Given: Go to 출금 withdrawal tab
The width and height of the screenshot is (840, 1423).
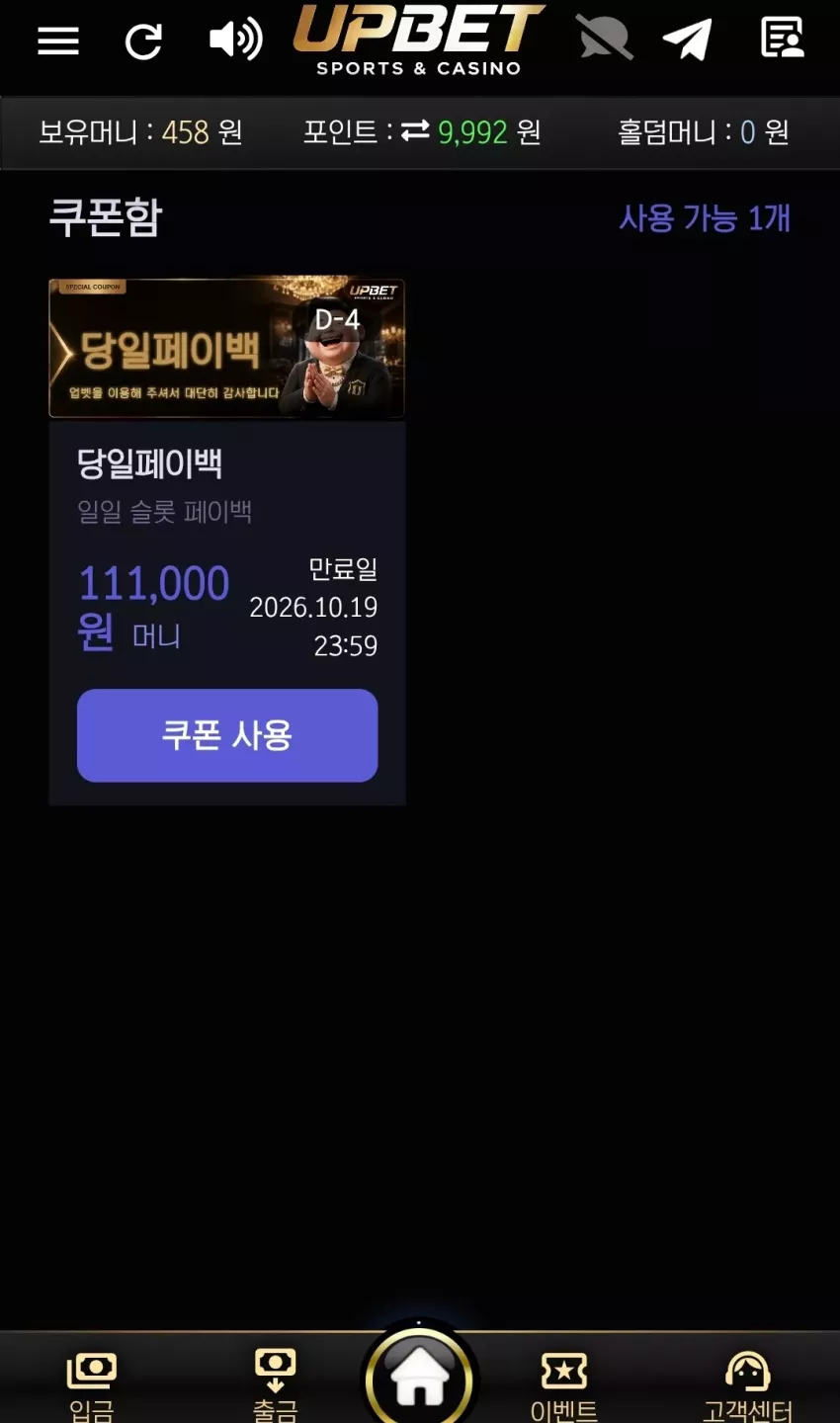Looking at the screenshot, I should 276,1385.
